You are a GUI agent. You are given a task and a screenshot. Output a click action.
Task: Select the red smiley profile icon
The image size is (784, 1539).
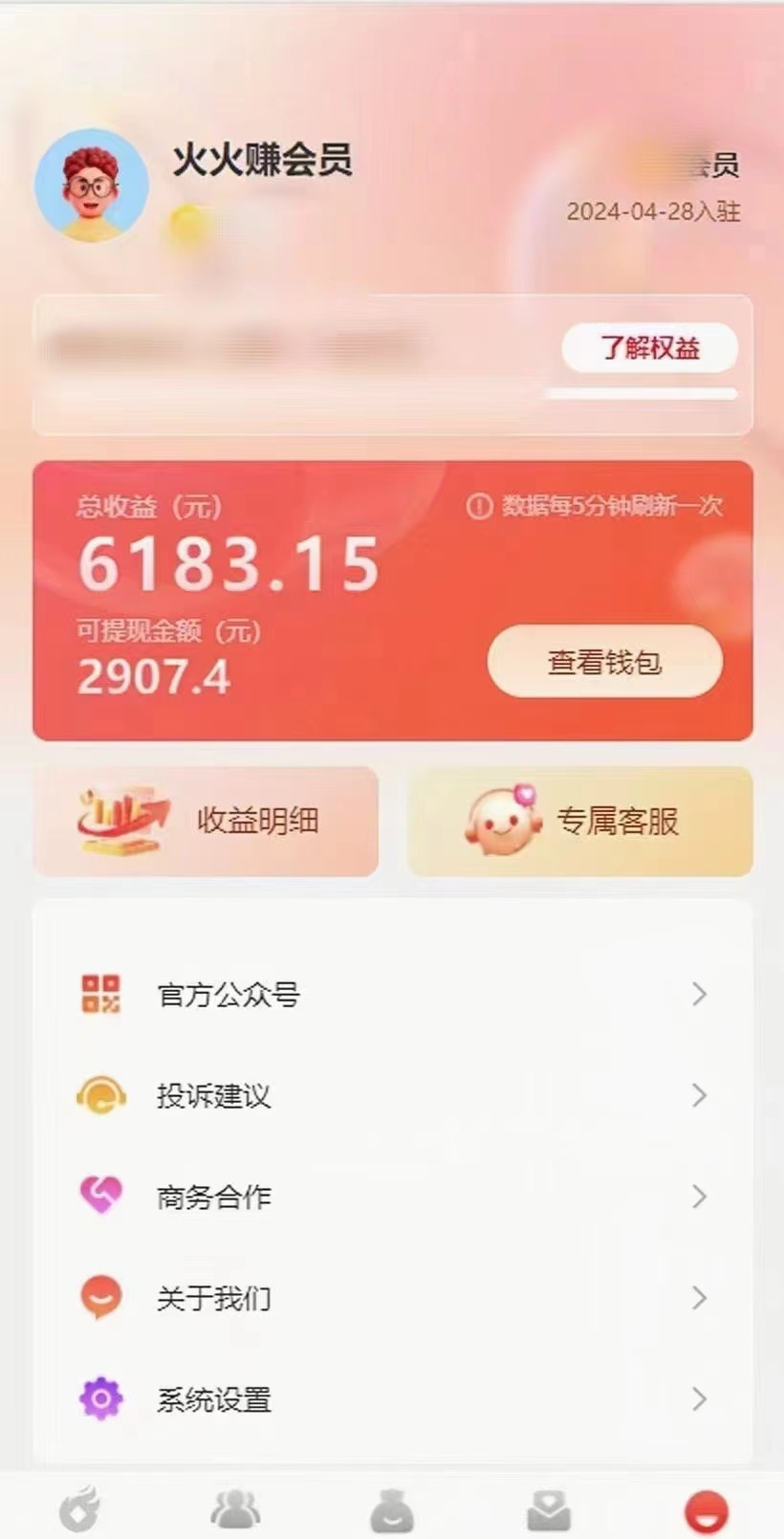coord(705,1506)
